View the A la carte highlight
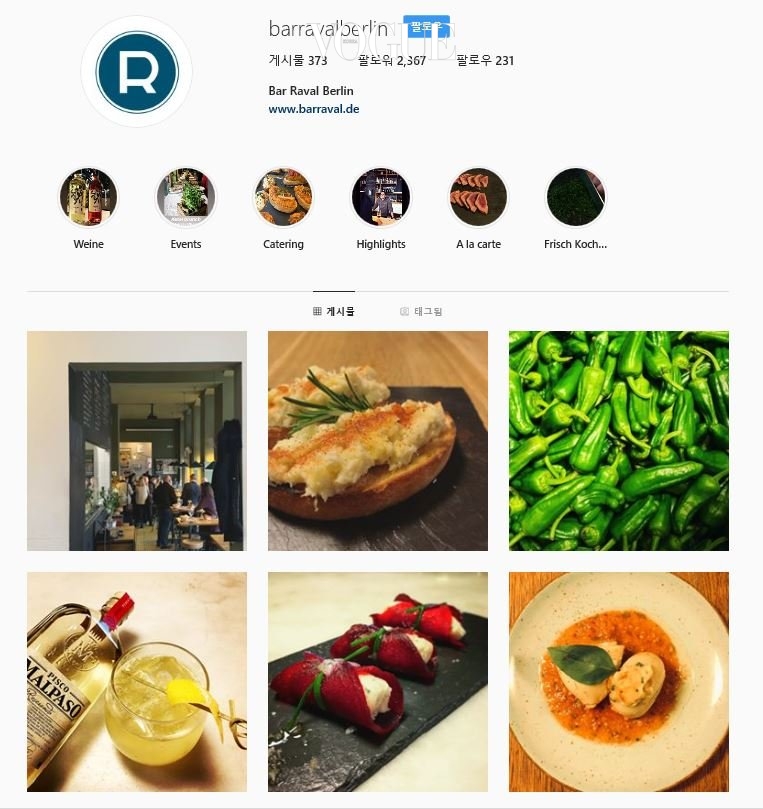 (x=478, y=197)
